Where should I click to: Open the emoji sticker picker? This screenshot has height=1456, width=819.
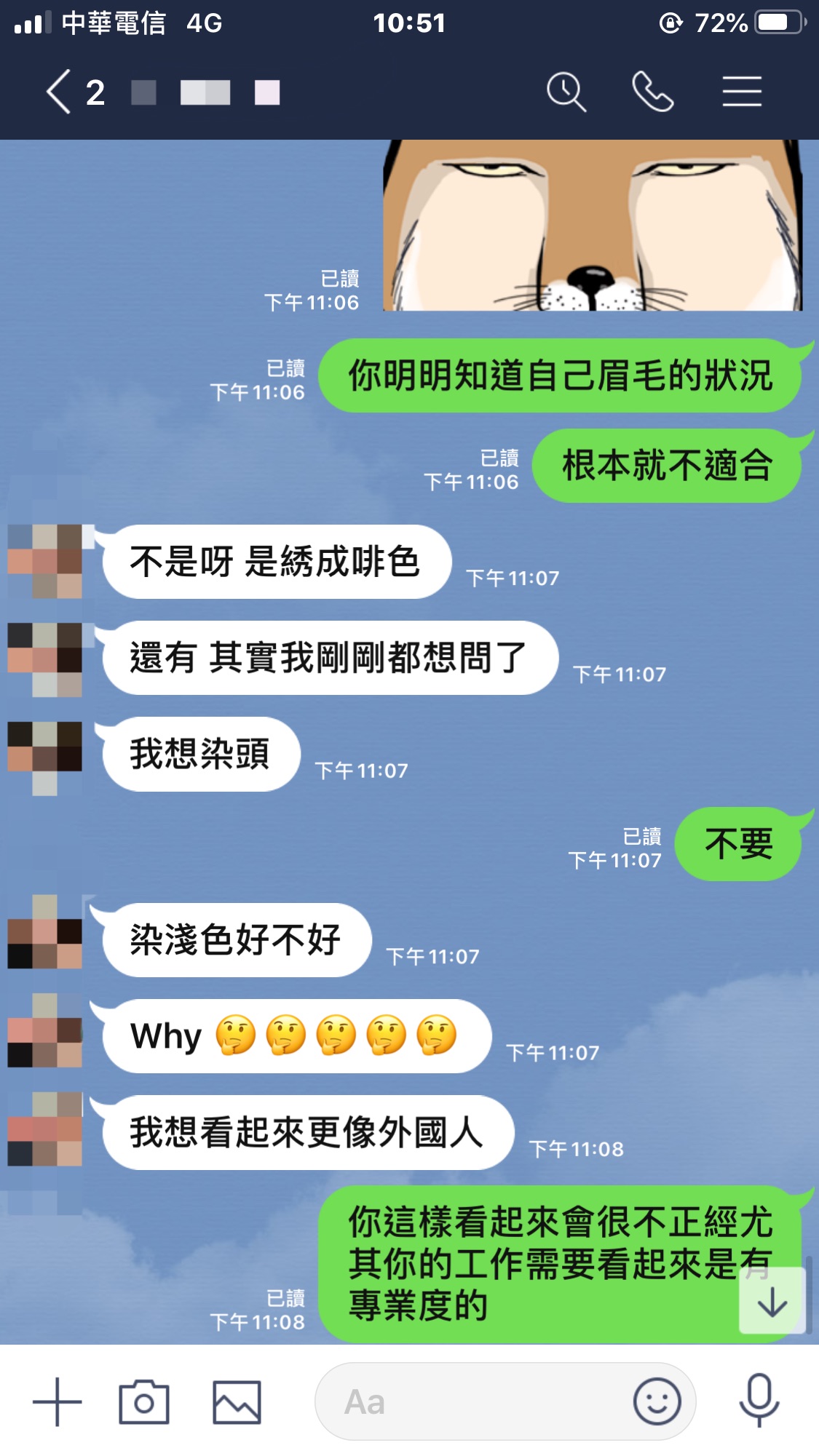(657, 1401)
